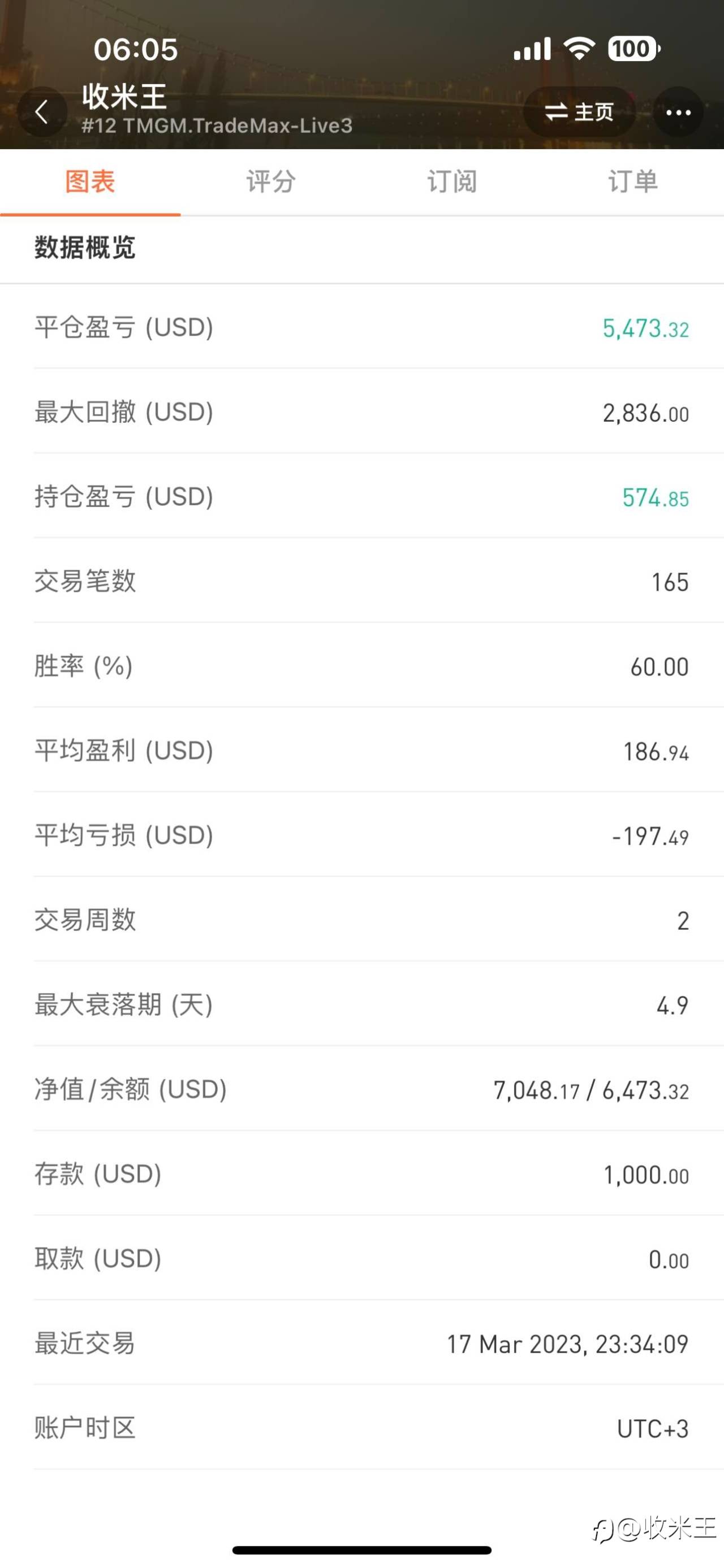Open the 订阅 tab

click(452, 182)
